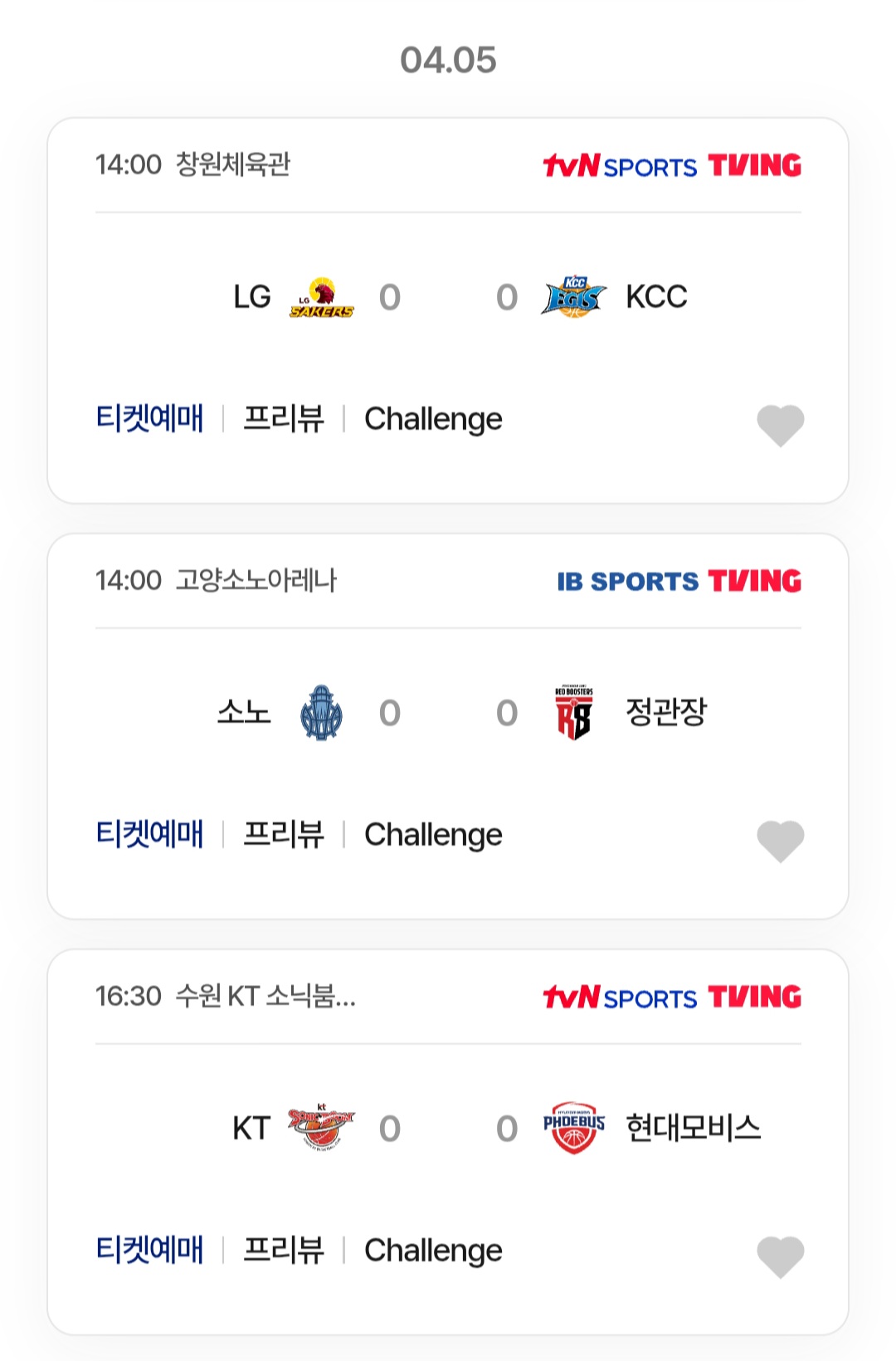Open Challenge for the LG vs KCC game
The image size is (896, 1361).
tap(433, 419)
